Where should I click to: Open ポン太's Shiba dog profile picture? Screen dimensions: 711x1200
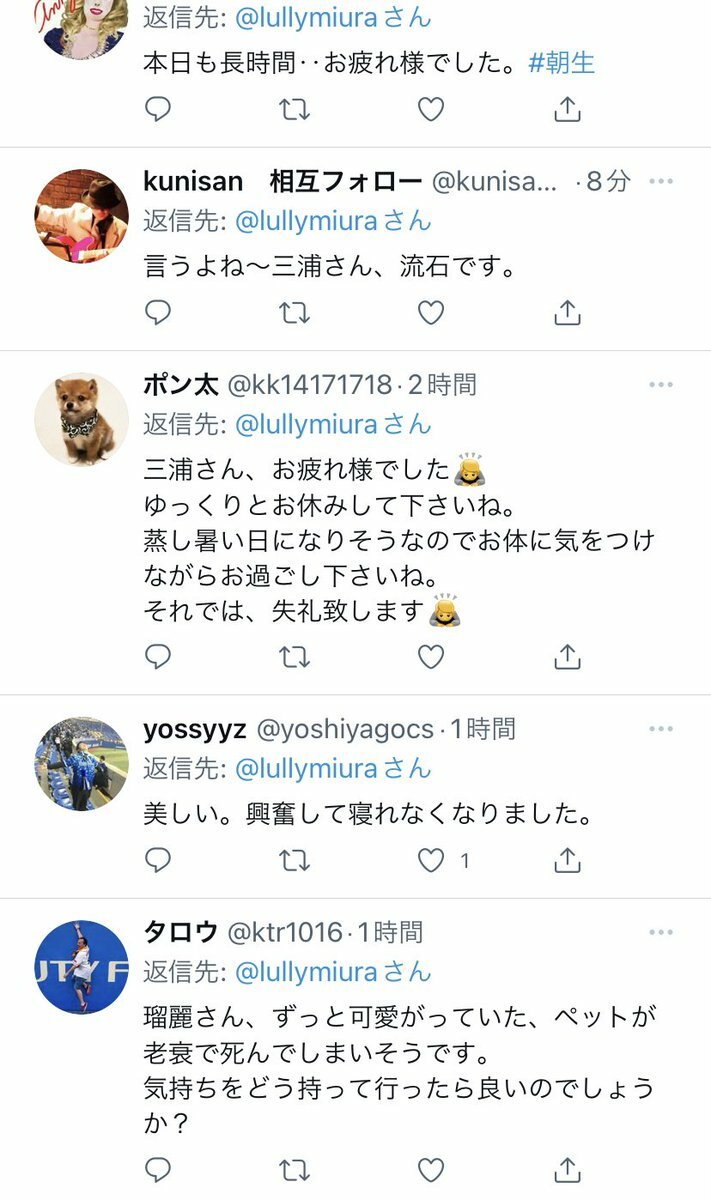pos(82,420)
